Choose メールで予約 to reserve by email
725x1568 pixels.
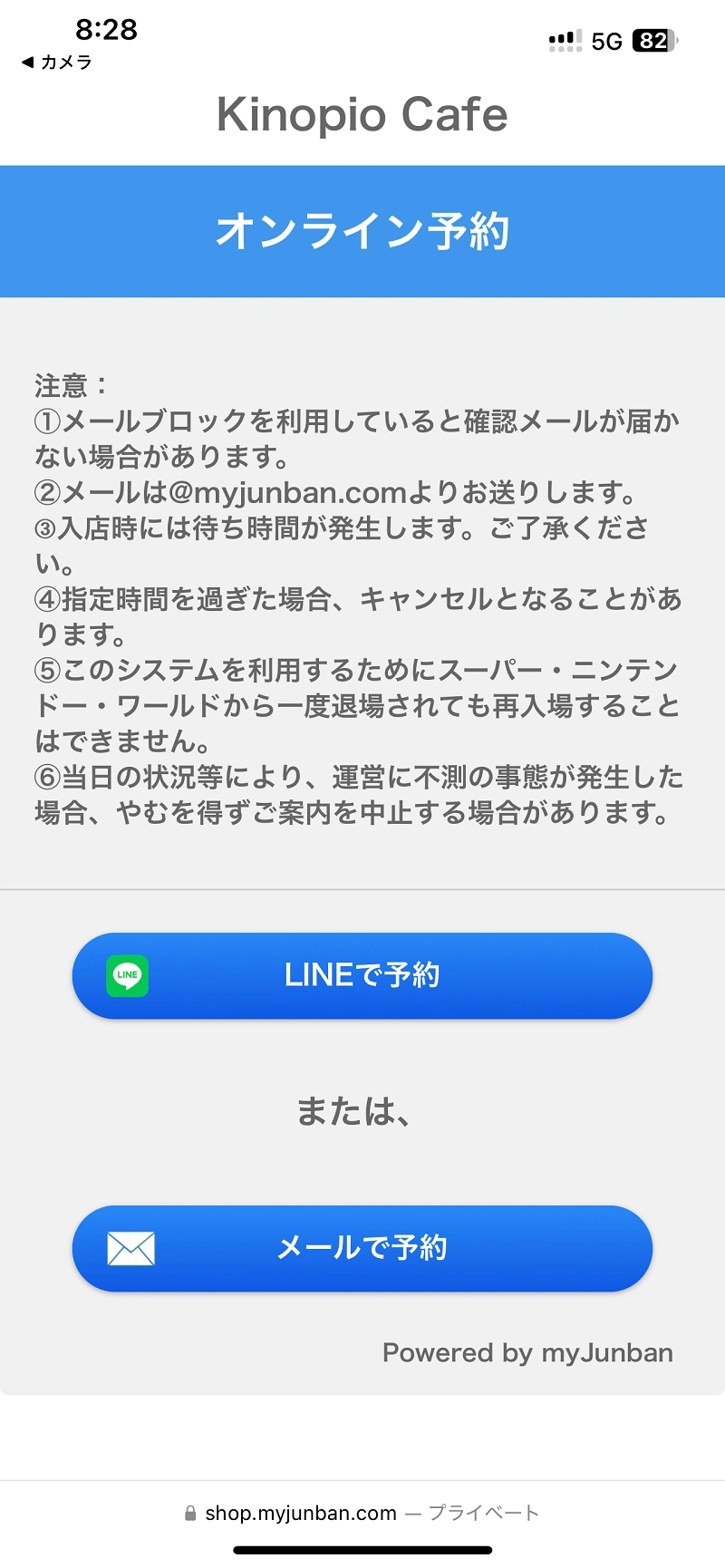(x=362, y=1248)
